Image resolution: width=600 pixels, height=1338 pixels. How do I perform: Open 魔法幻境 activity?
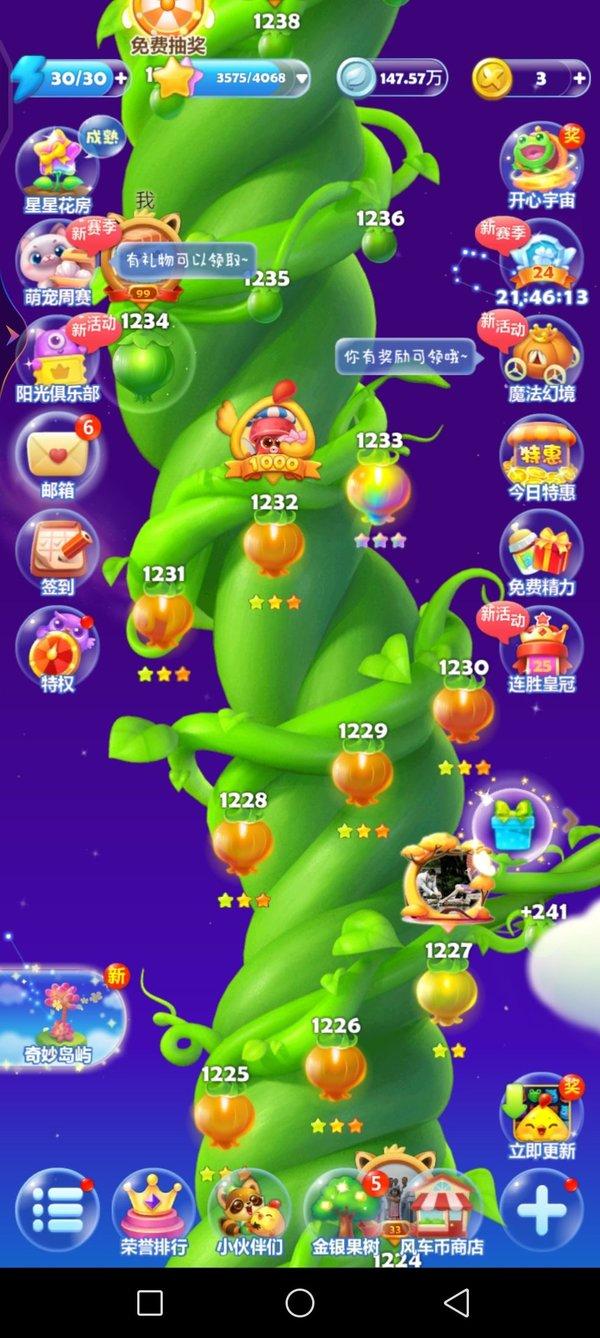point(542,357)
